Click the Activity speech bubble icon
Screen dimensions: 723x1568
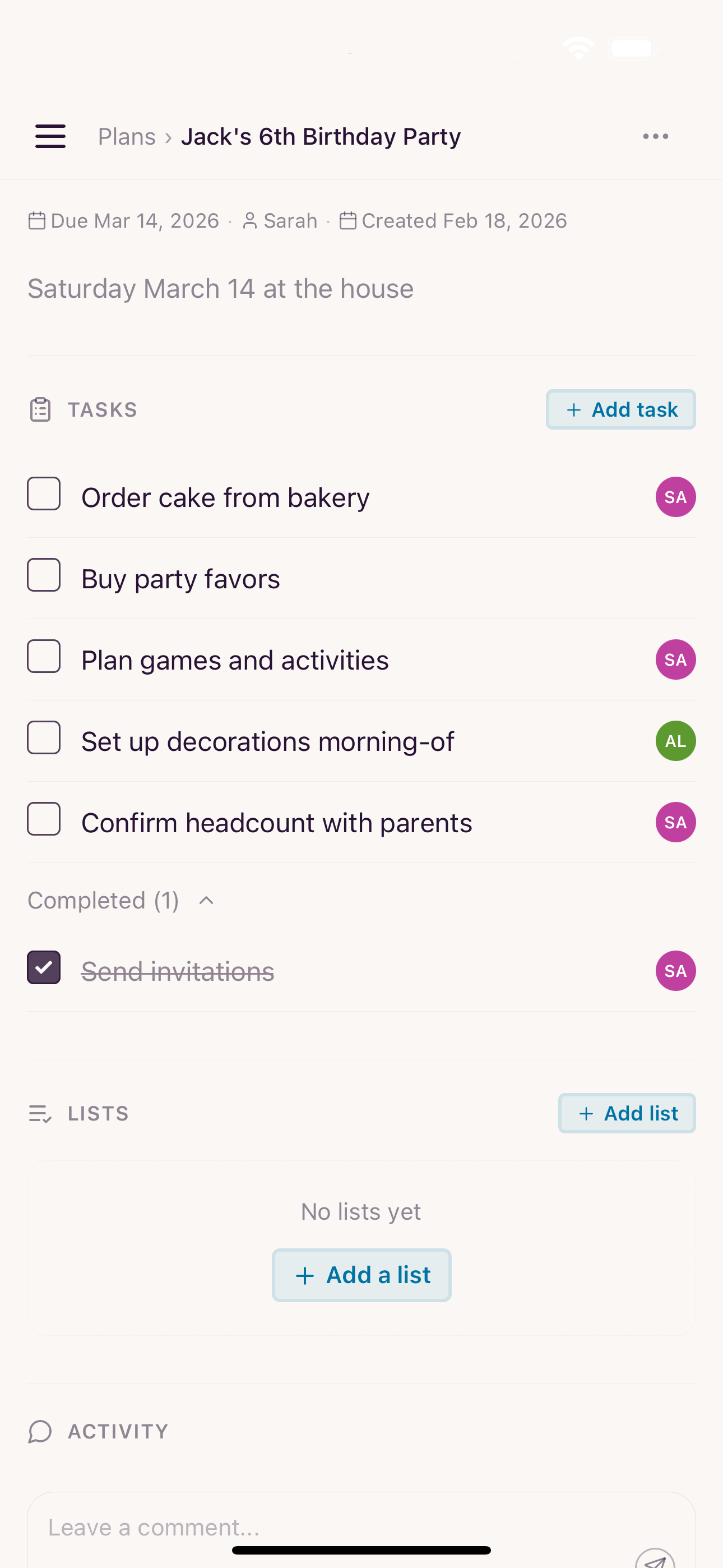coord(40,1431)
